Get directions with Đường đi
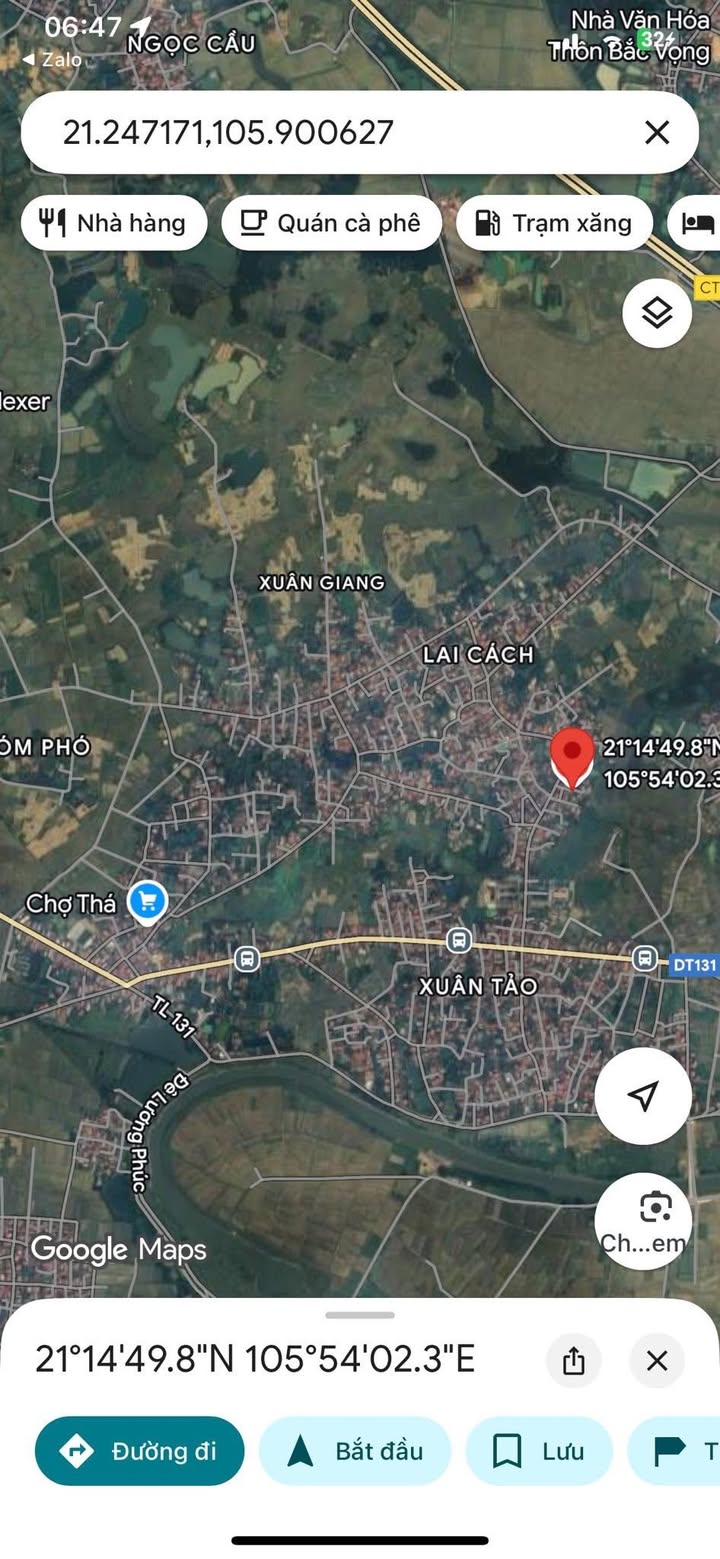Viewport: 720px width, 1559px height. [140, 1451]
